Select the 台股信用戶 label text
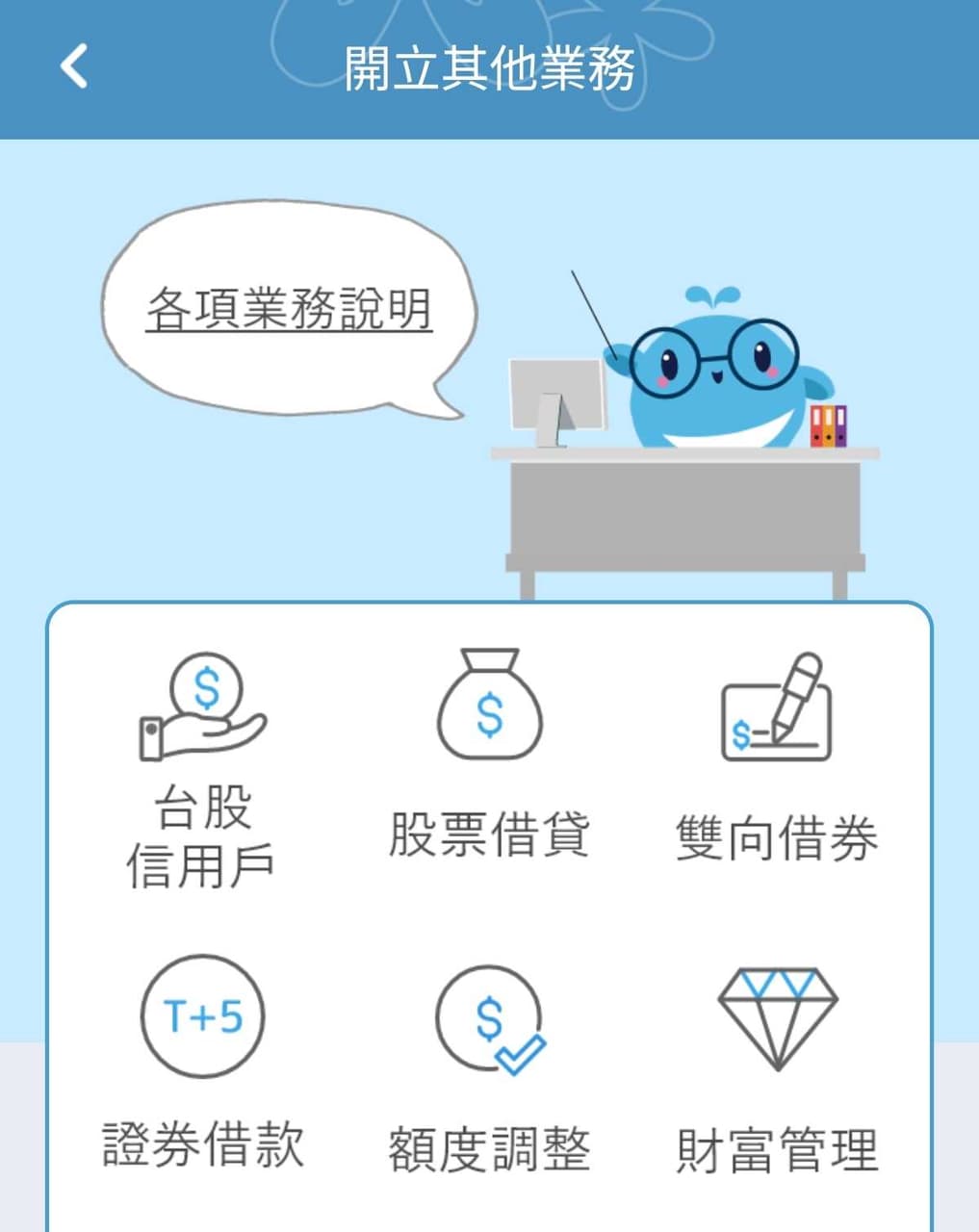 202,837
